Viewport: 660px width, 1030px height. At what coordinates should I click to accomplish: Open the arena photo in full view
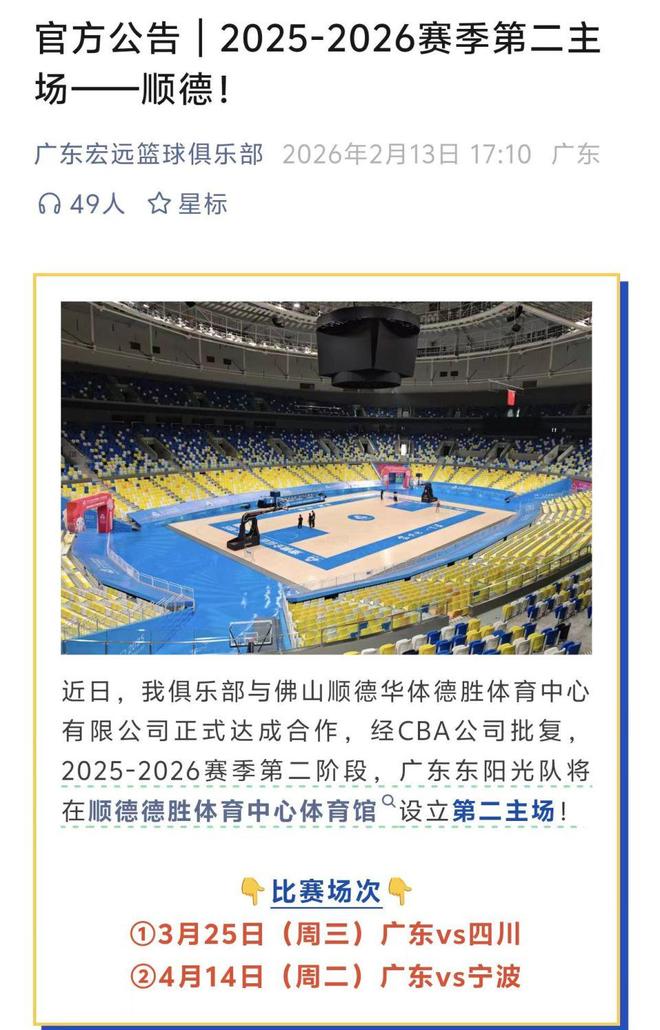pyautogui.click(x=326, y=478)
